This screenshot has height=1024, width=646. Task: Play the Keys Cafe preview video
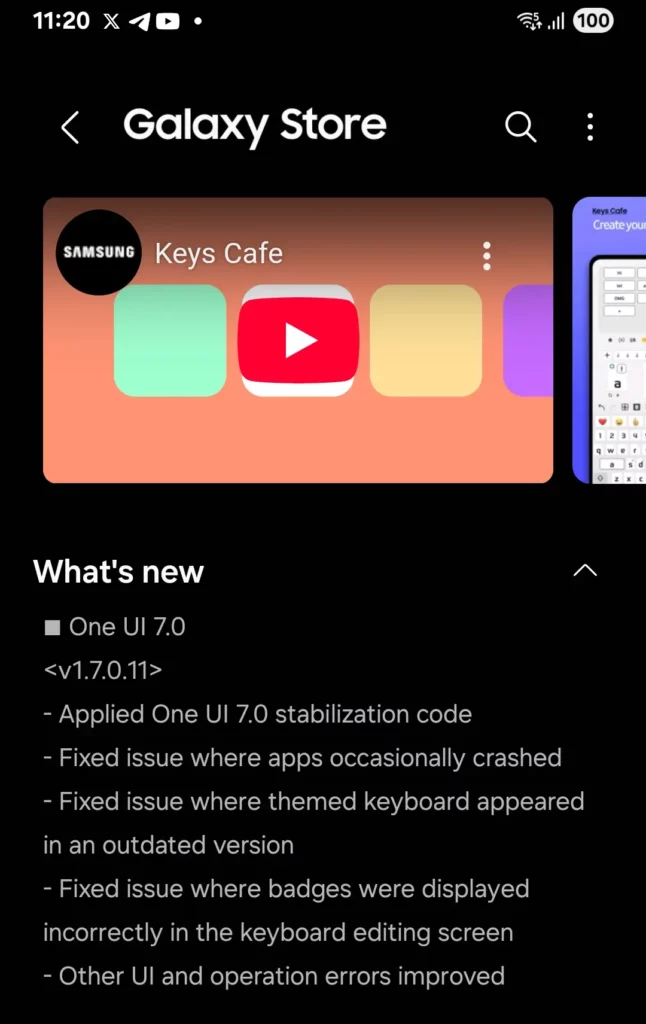tap(298, 340)
